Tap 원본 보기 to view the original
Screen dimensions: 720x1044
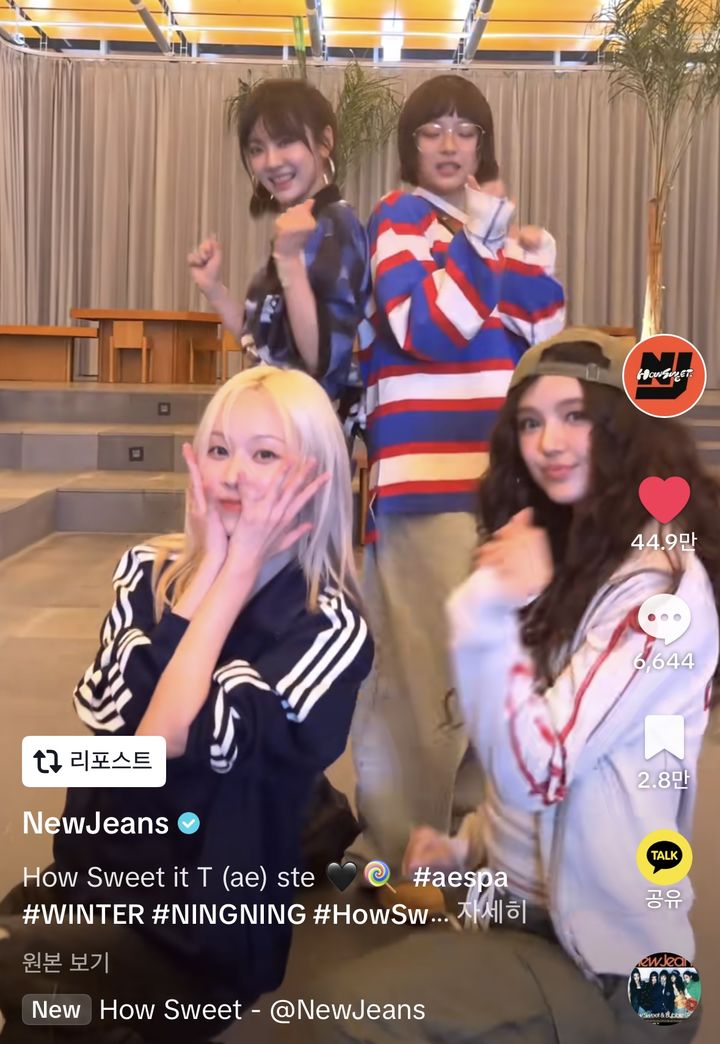(x=66, y=963)
